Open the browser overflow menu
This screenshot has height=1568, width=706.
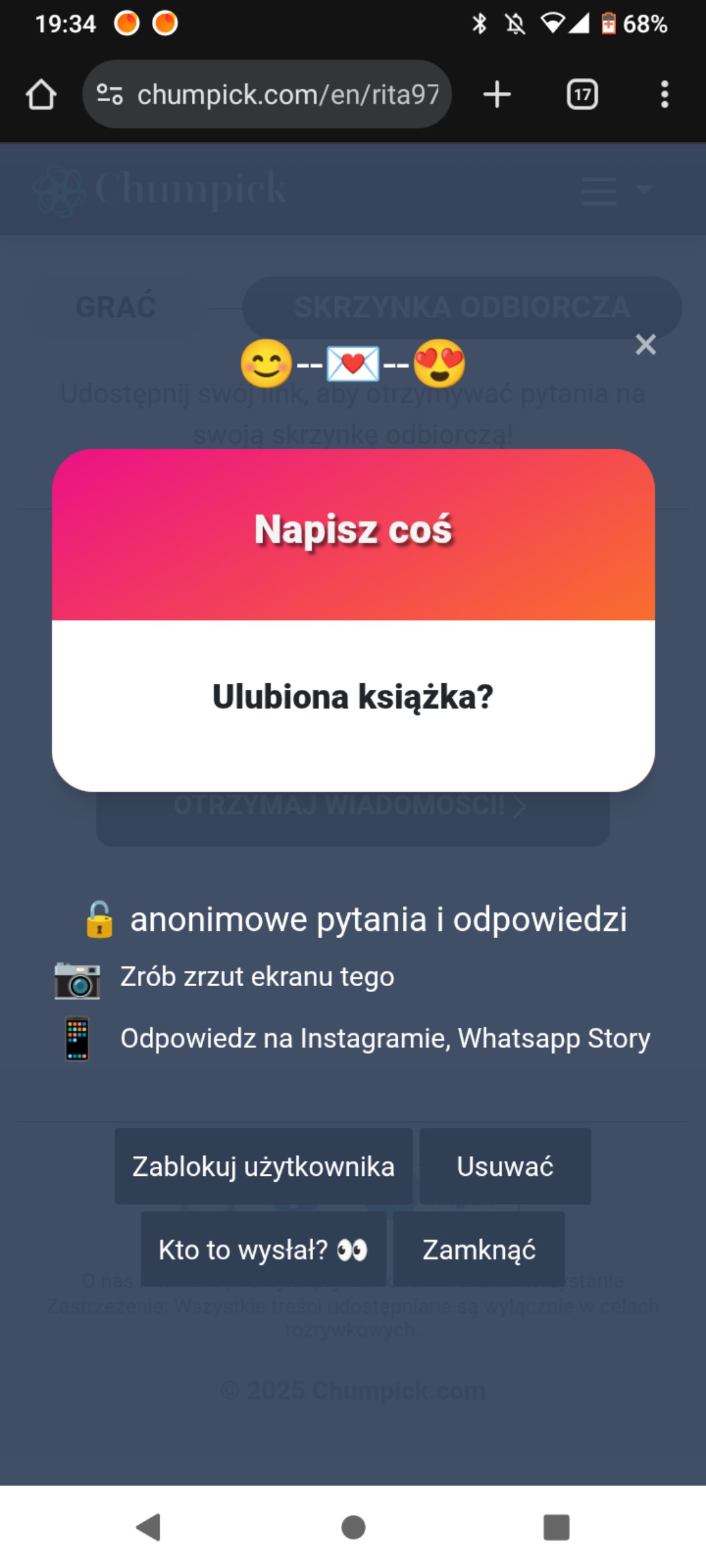coord(664,95)
